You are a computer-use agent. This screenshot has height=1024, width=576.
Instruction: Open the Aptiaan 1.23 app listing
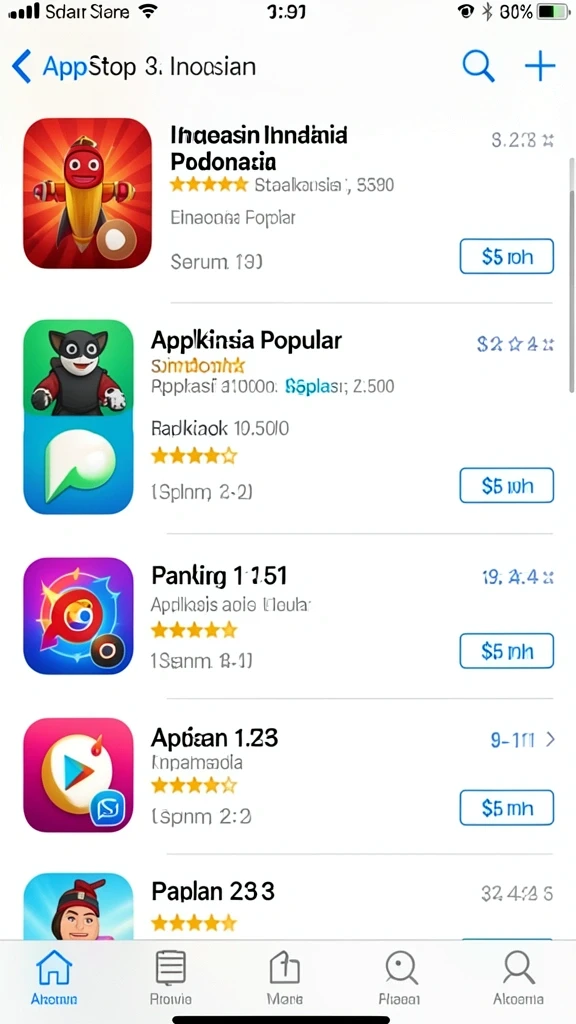[x=214, y=738]
